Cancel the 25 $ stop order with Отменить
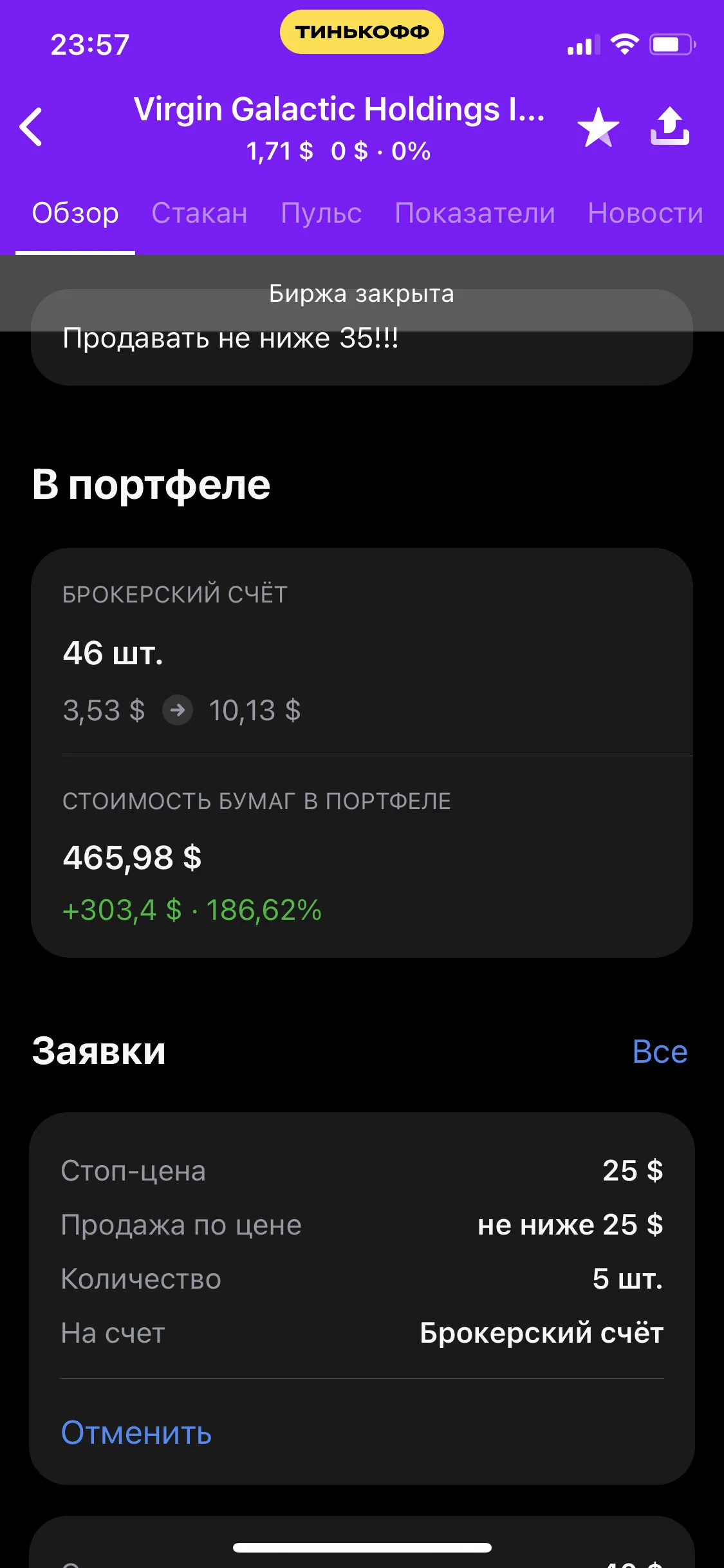The image size is (724, 1568). pyautogui.click(x=136, y=1433)
